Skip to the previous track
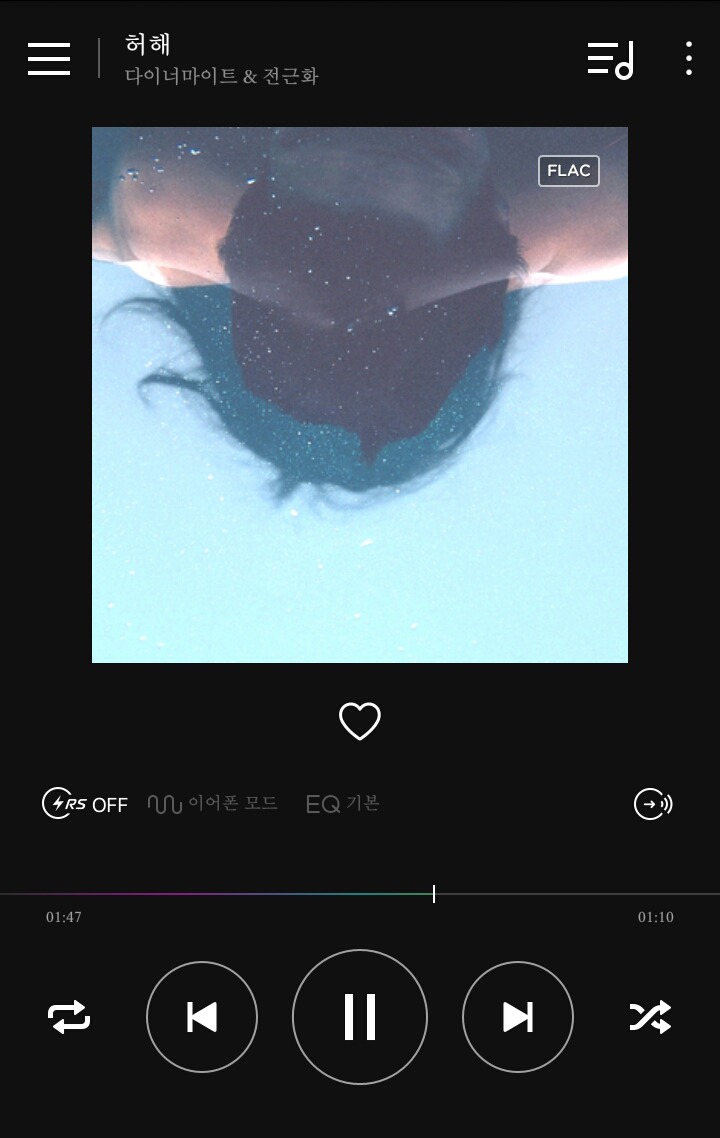This screenshot has width=720, height=1138. pos(202,1017)
